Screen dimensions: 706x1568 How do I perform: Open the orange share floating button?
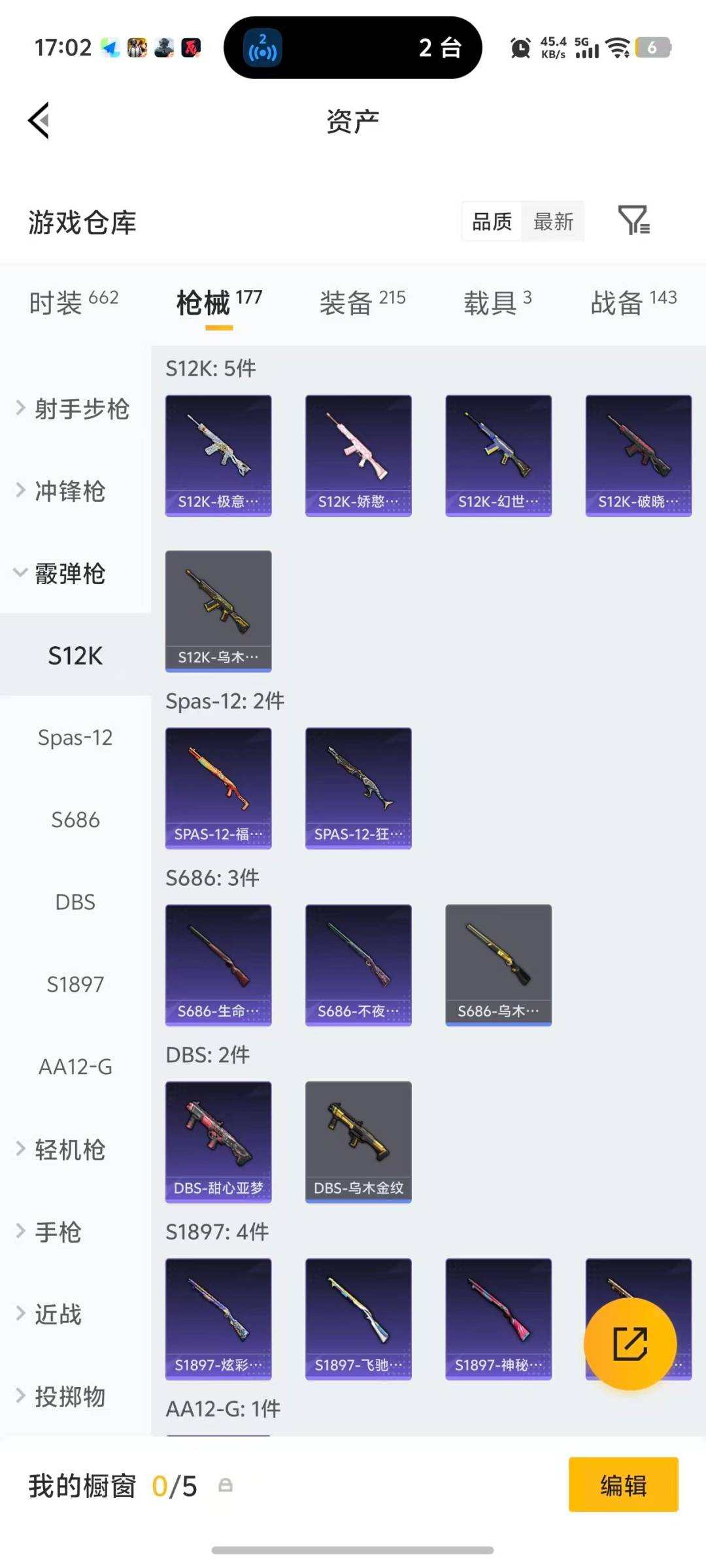coord(630,1343)
